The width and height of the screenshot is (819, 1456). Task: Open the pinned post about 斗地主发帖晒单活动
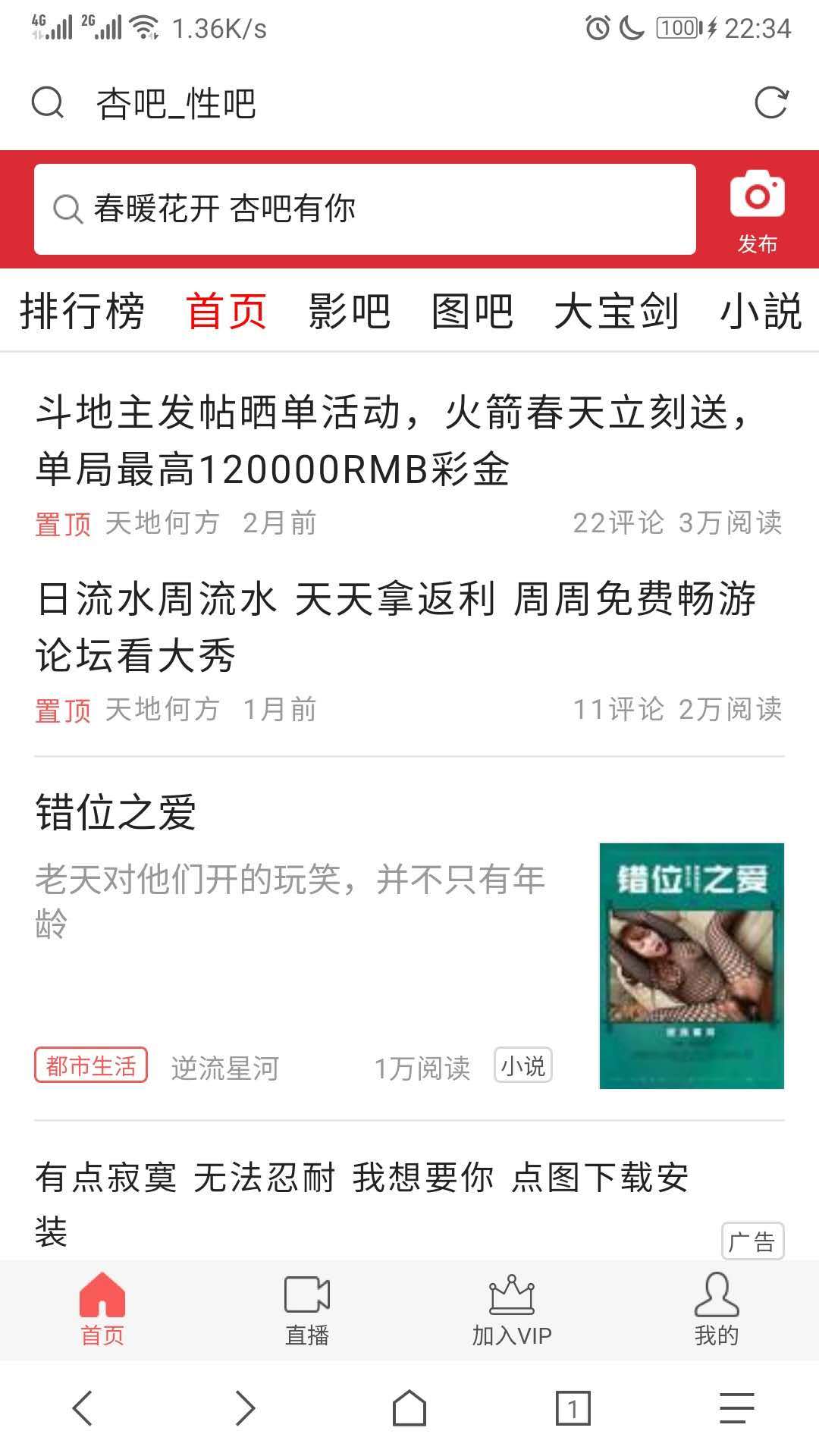pyautogui.click(x=394, y=440)
